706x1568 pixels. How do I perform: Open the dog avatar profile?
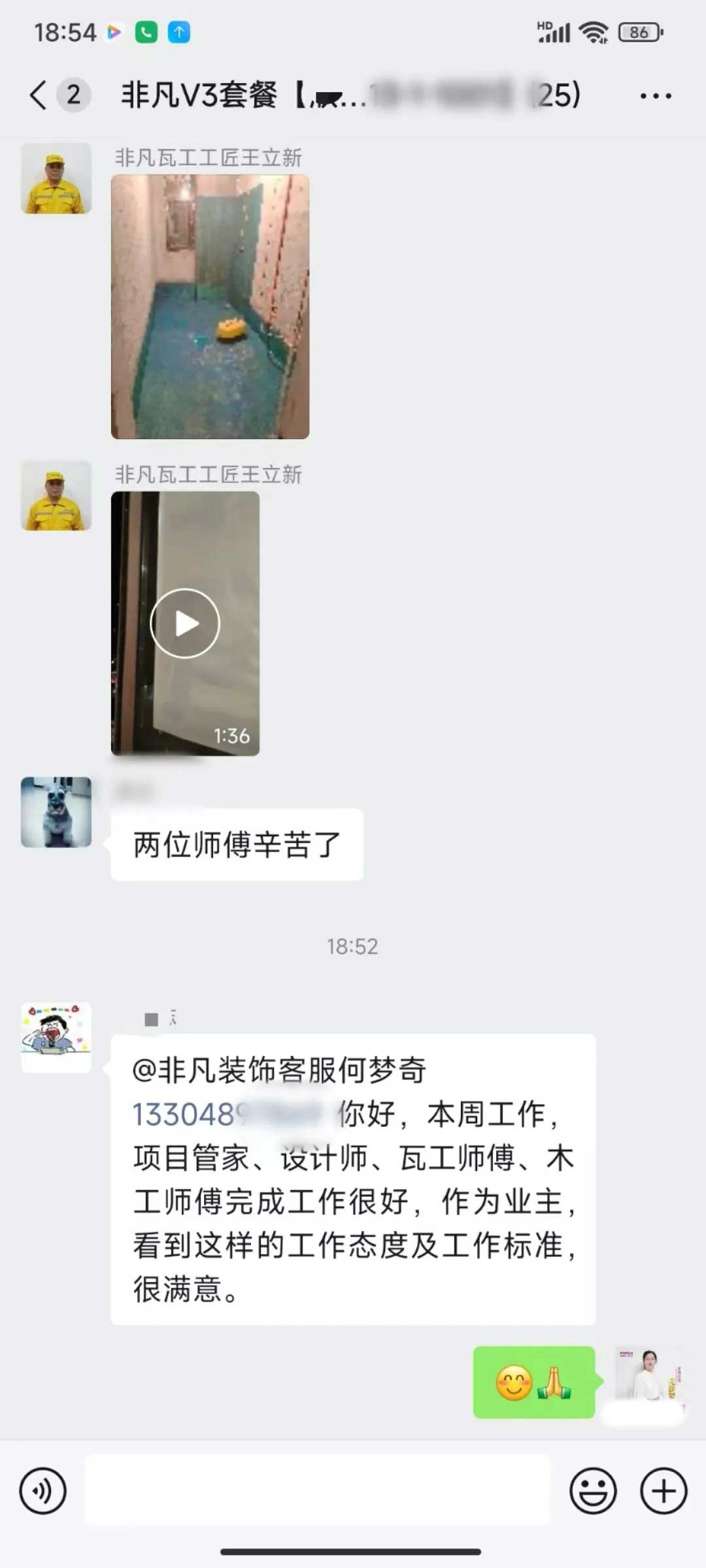56,812
